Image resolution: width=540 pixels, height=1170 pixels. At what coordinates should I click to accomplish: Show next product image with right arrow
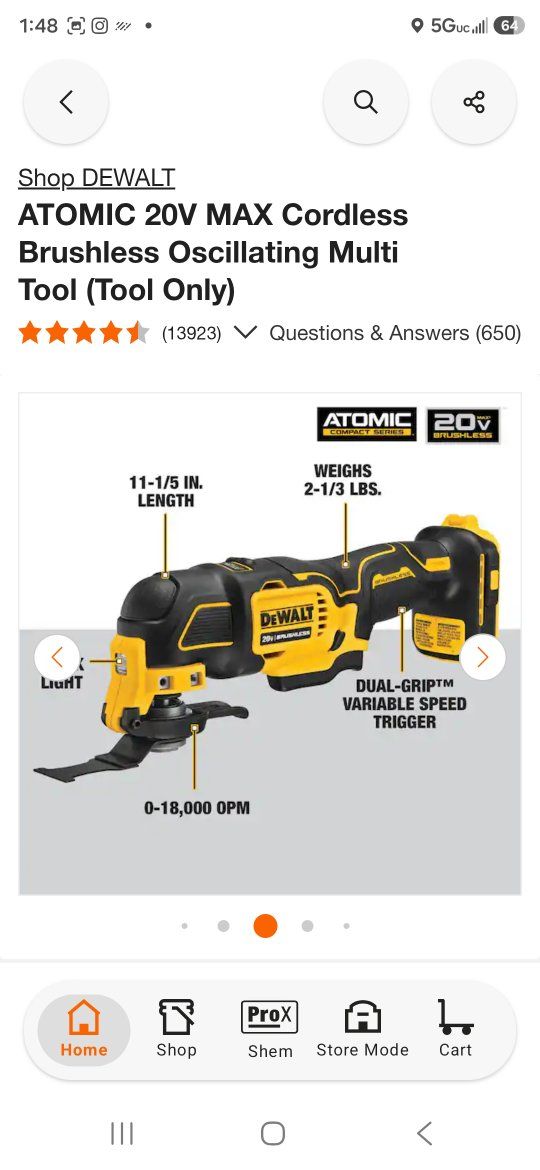(483, 657)
